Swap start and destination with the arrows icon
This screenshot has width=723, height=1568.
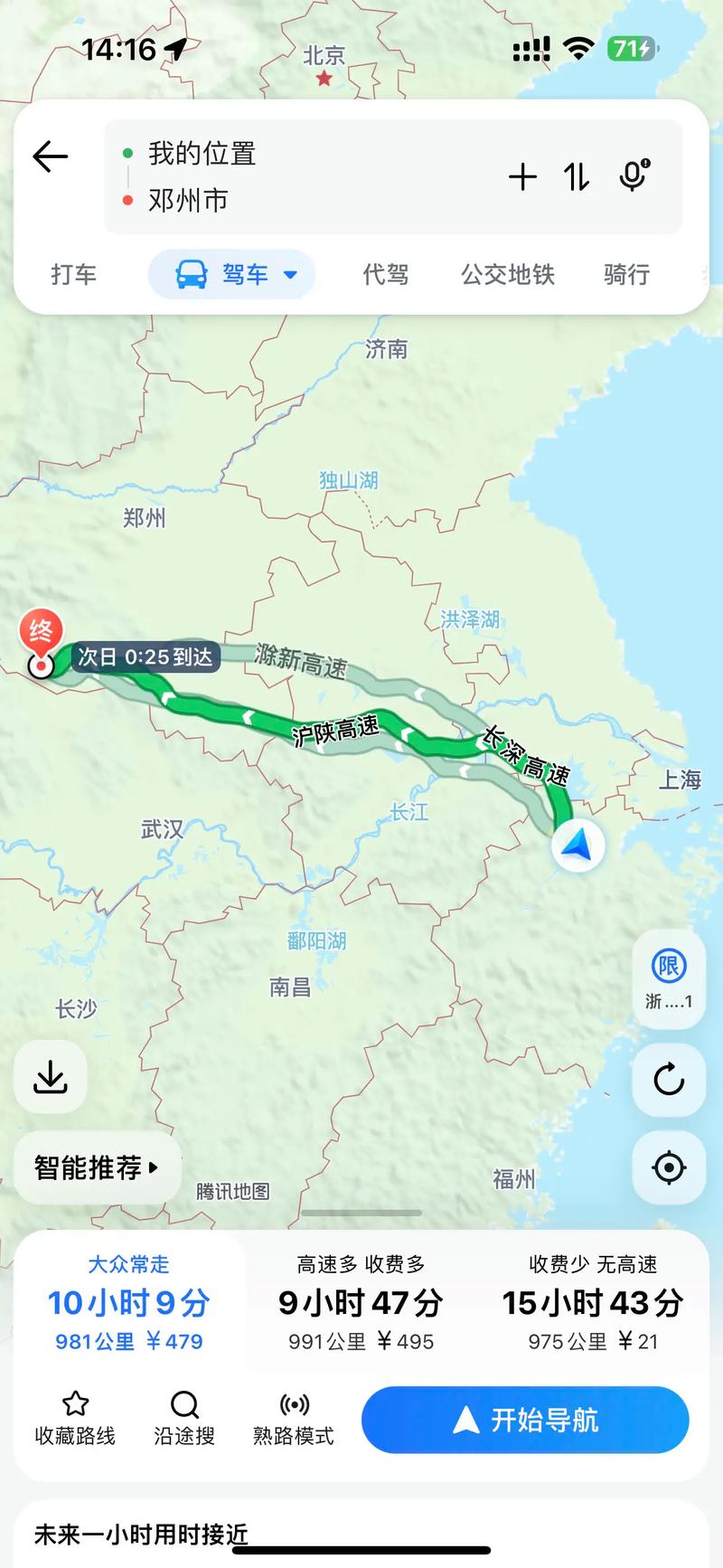[575, 177]
